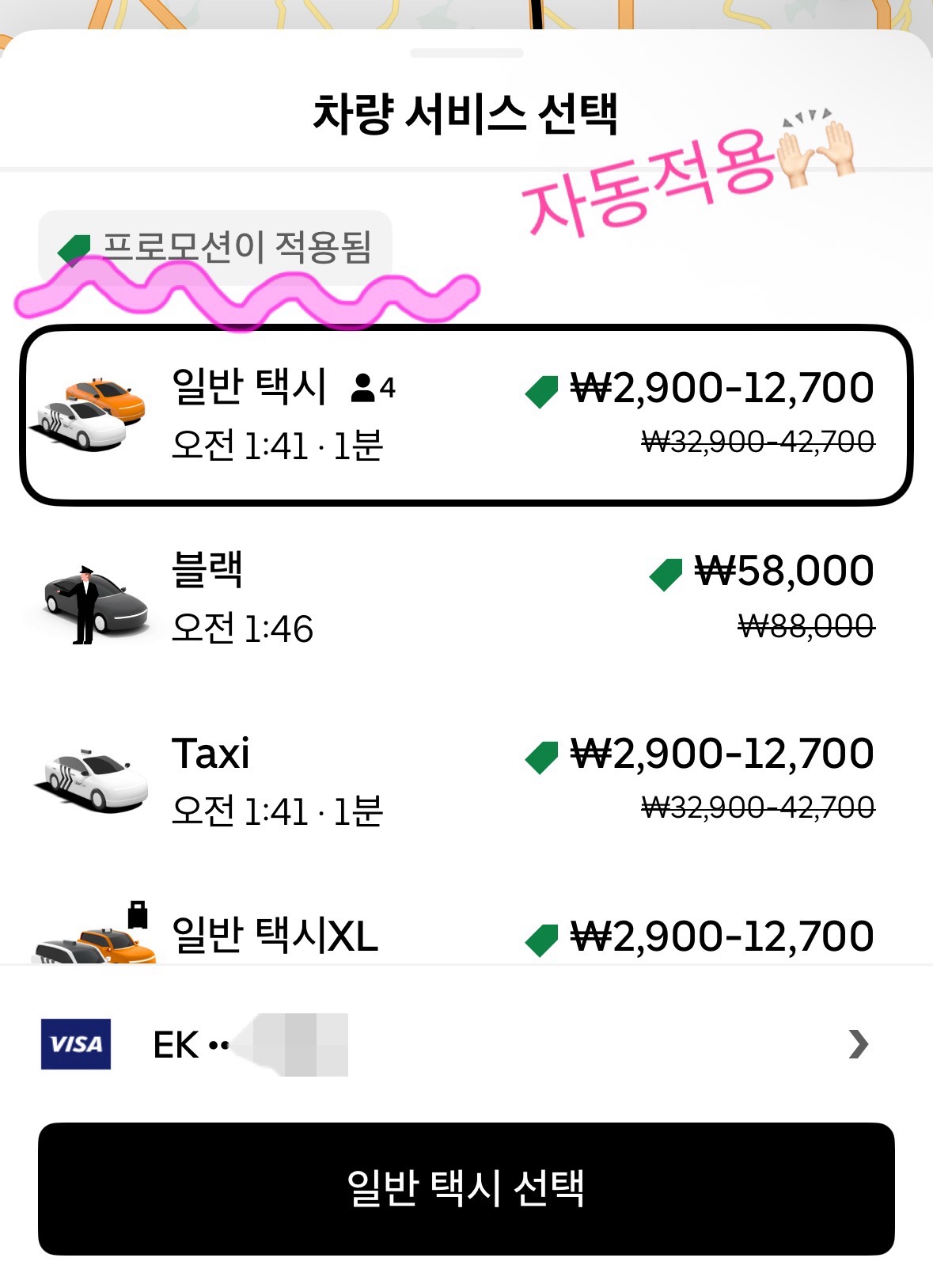The image size is (933, 1288).
Task: Click the 일반 택시 taxi car icon
Action: [x=95, y=412]
